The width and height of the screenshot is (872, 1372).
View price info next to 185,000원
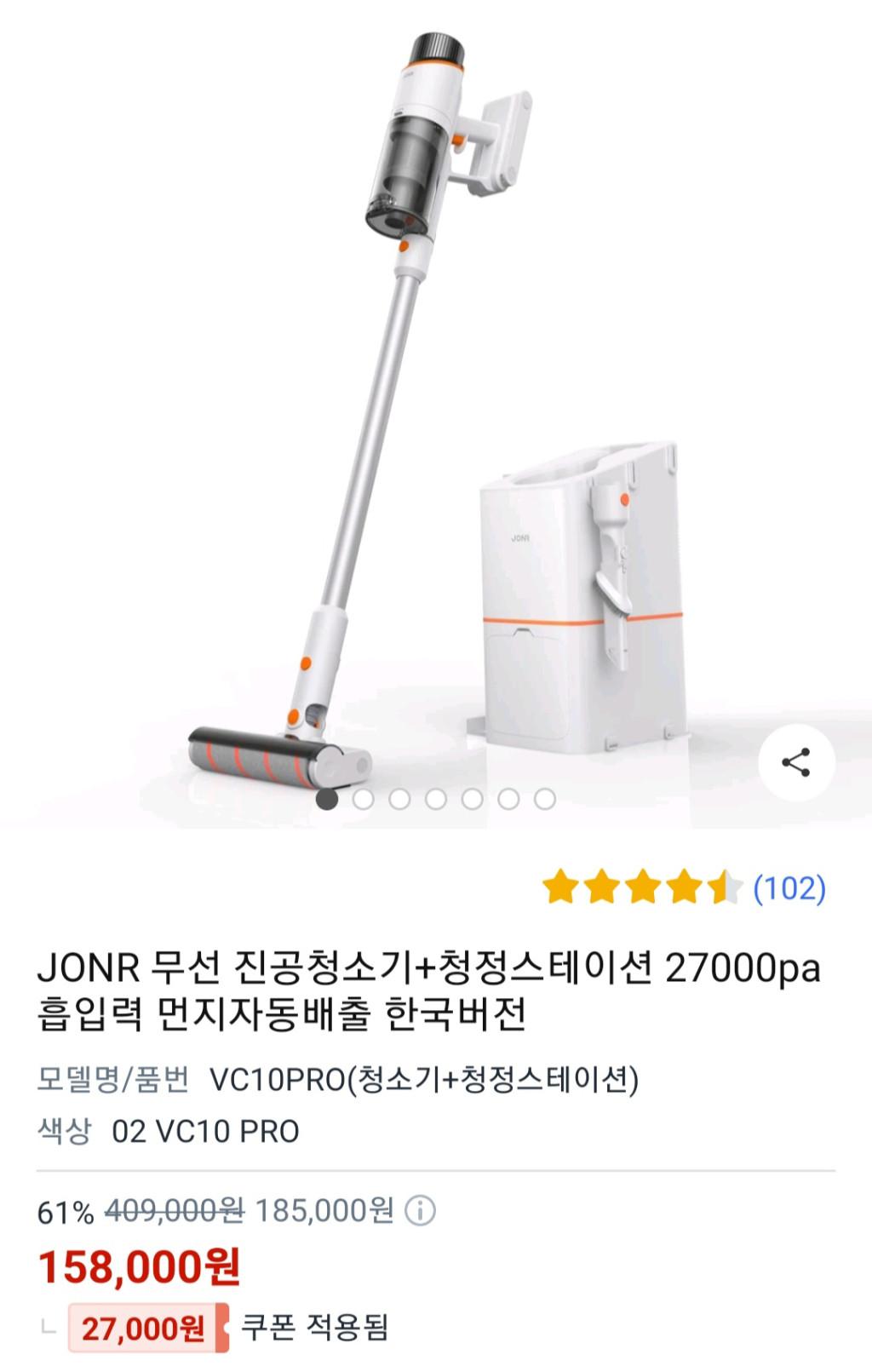[x=420, y=1210]
